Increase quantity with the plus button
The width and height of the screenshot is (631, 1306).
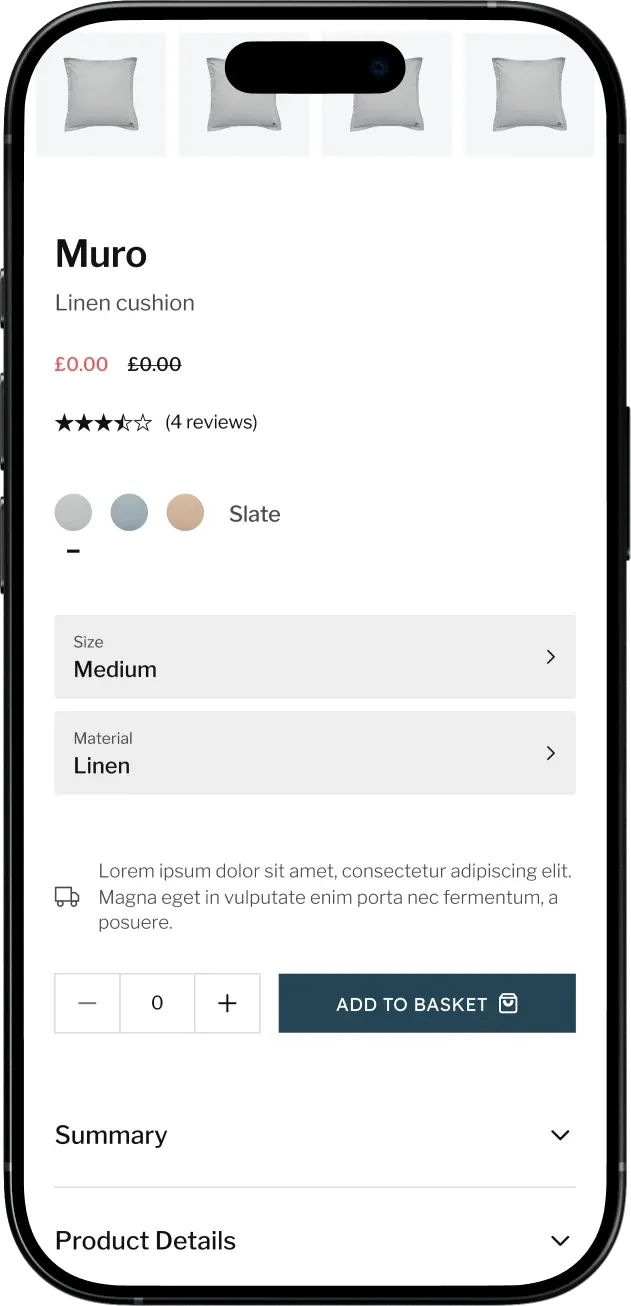[x=227, y=1003]
